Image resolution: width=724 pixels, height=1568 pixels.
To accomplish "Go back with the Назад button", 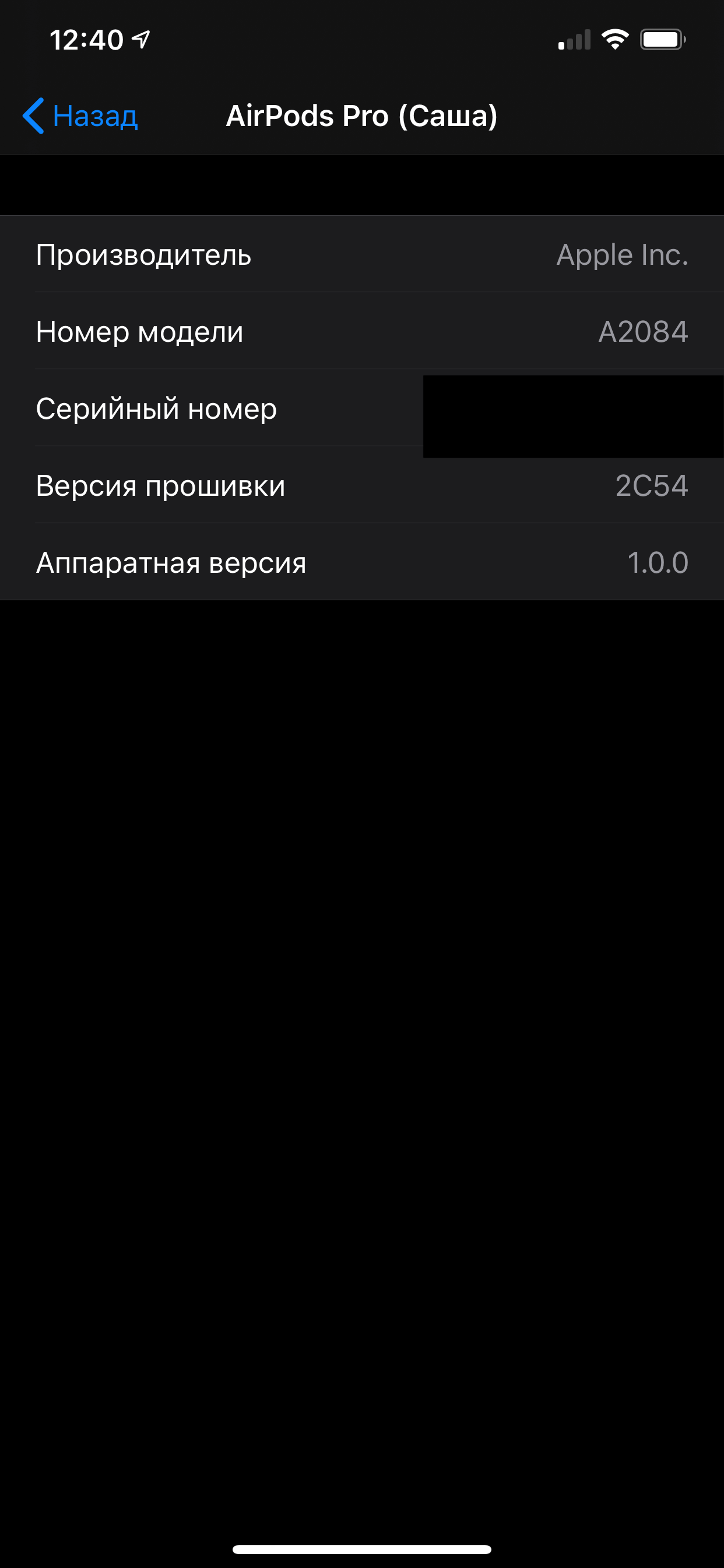I will [x=81, y=116].
